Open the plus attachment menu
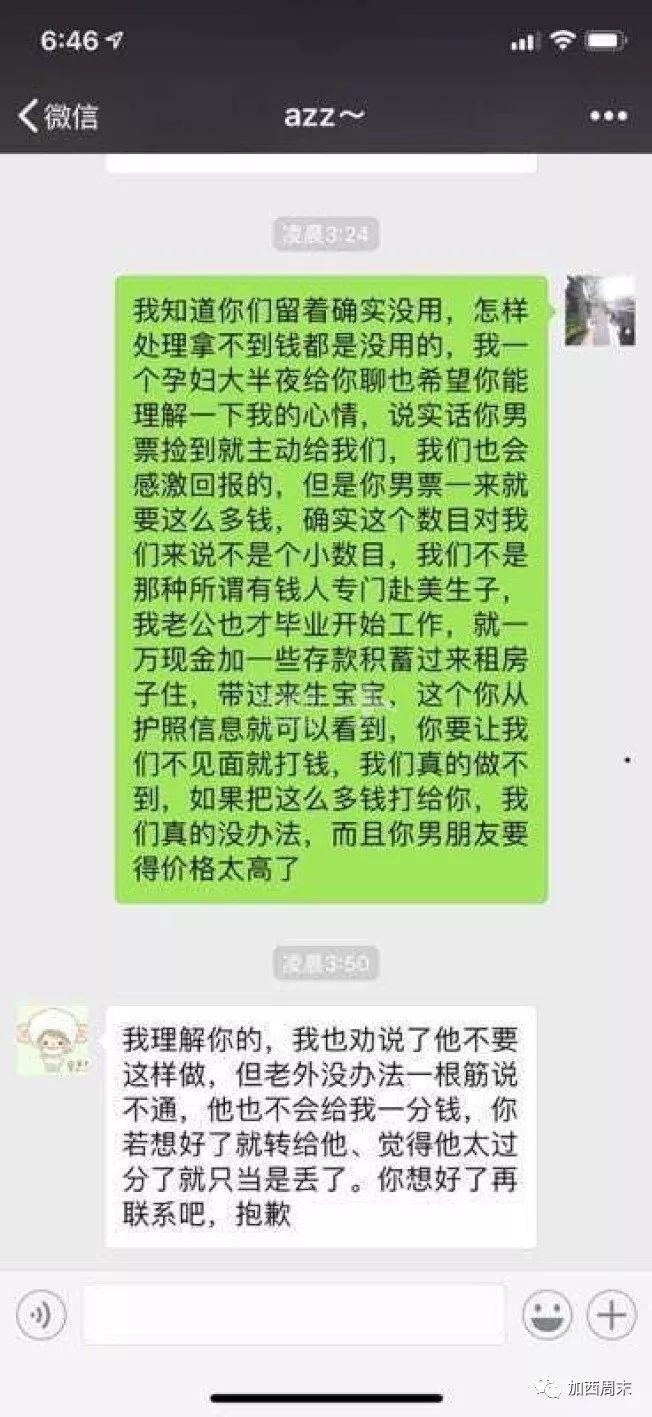Screen dimensions: 652x1417 click(x=611, y=1314)
